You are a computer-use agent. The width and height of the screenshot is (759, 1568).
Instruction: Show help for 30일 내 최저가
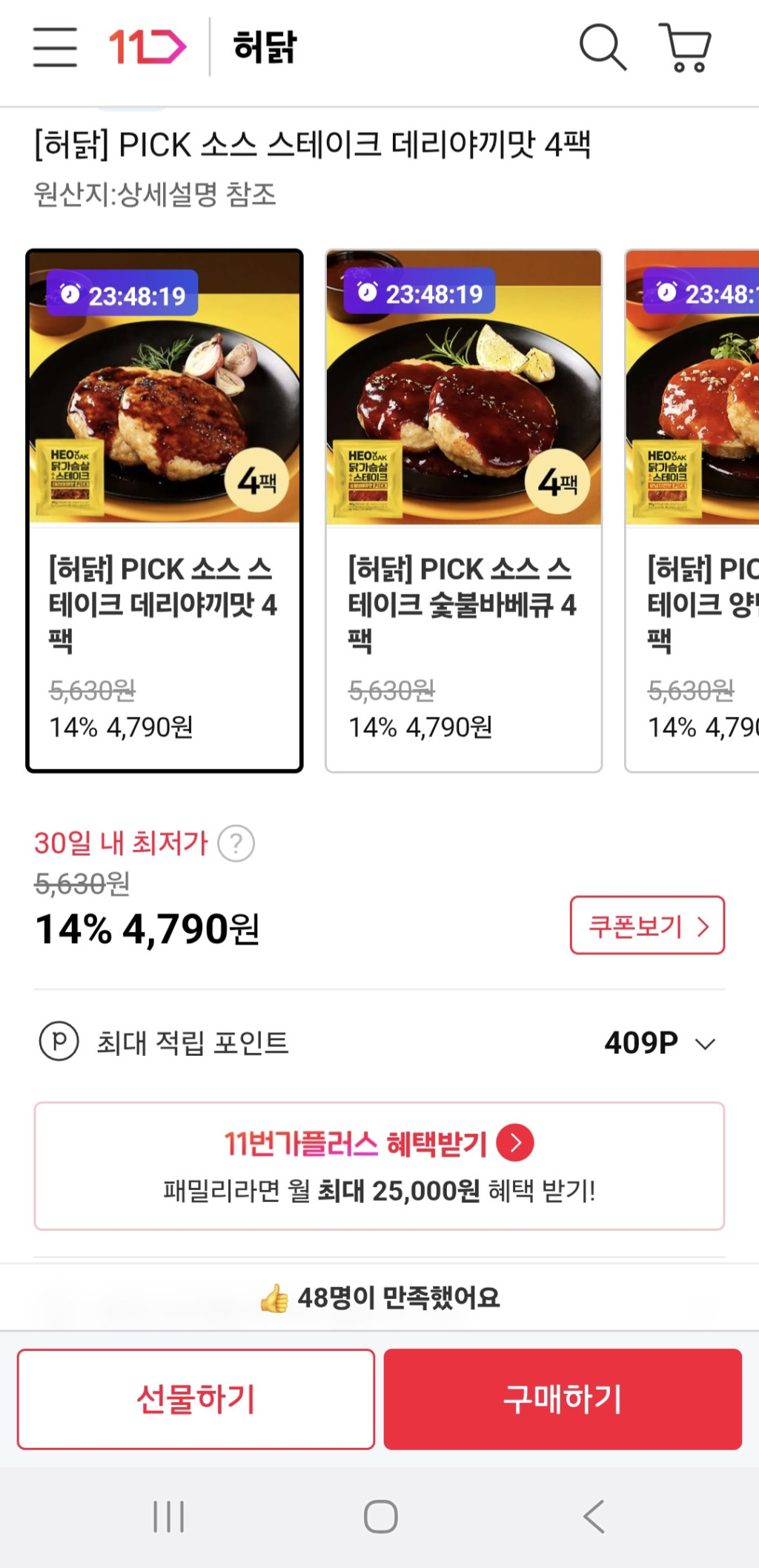236,844
